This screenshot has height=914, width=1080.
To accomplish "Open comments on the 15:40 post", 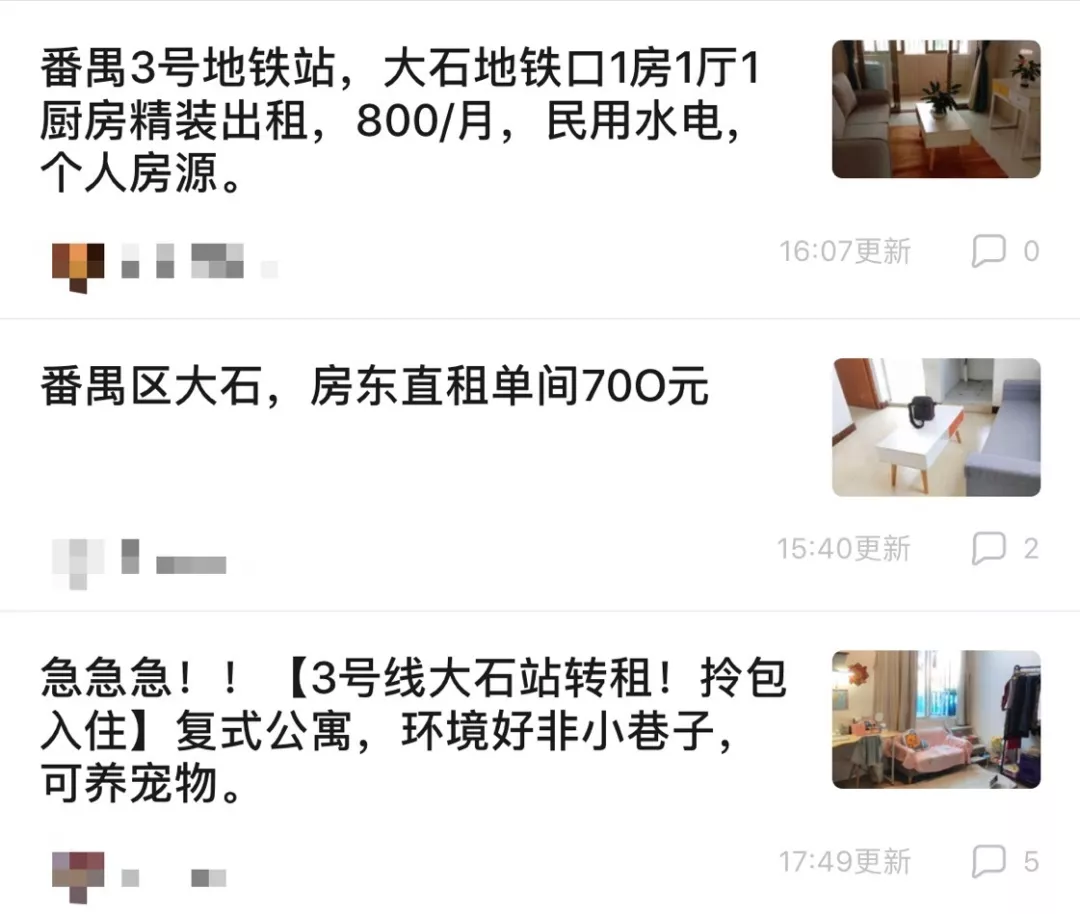I will [x=1004, y=548].
